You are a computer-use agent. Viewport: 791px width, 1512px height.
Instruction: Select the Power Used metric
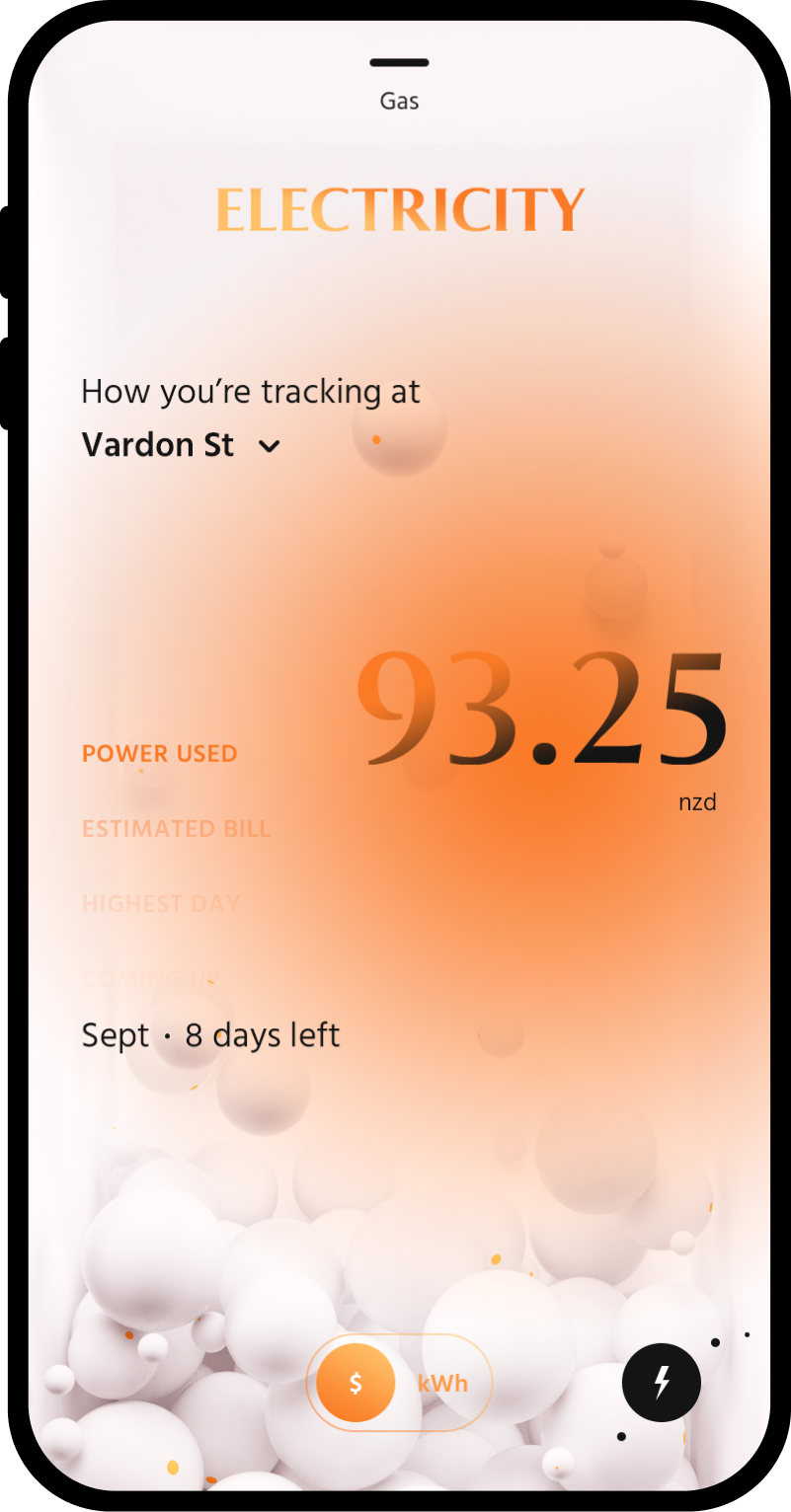(x=160, y=754)
